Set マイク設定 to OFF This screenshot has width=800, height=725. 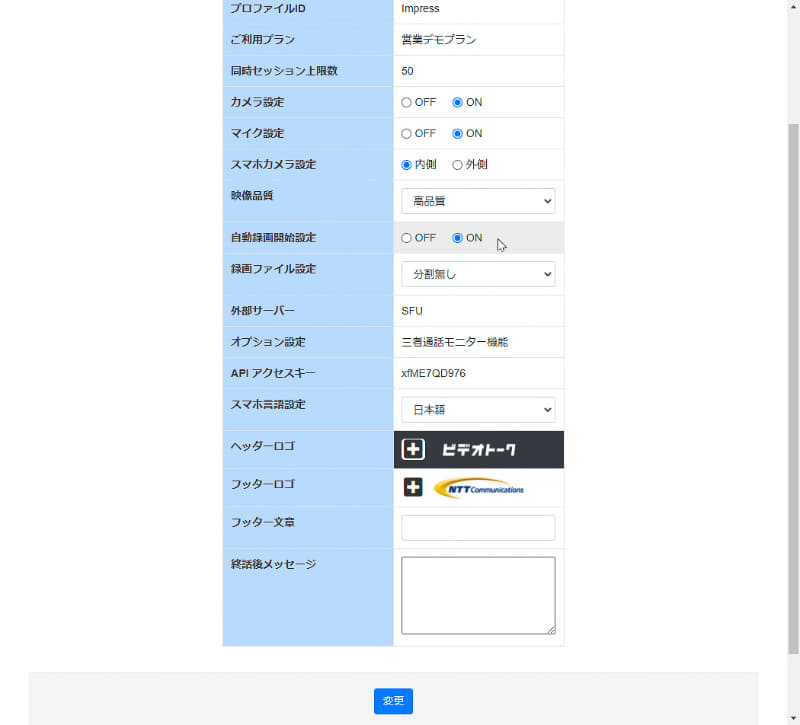point(407,133)
